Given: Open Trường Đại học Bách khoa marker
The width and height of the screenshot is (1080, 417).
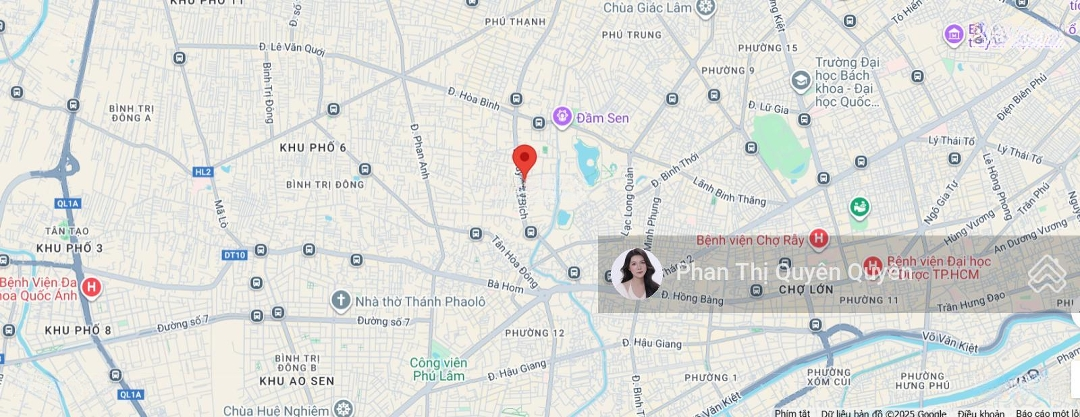Looking at the screenshot, I should click(x=800, y=80).
